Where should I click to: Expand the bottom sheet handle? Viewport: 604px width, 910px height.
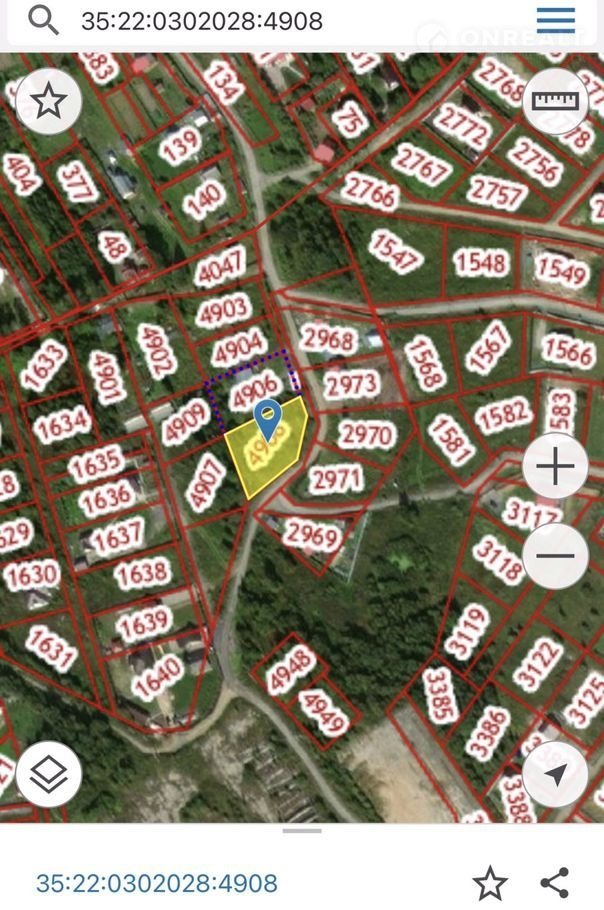point(302,831)
